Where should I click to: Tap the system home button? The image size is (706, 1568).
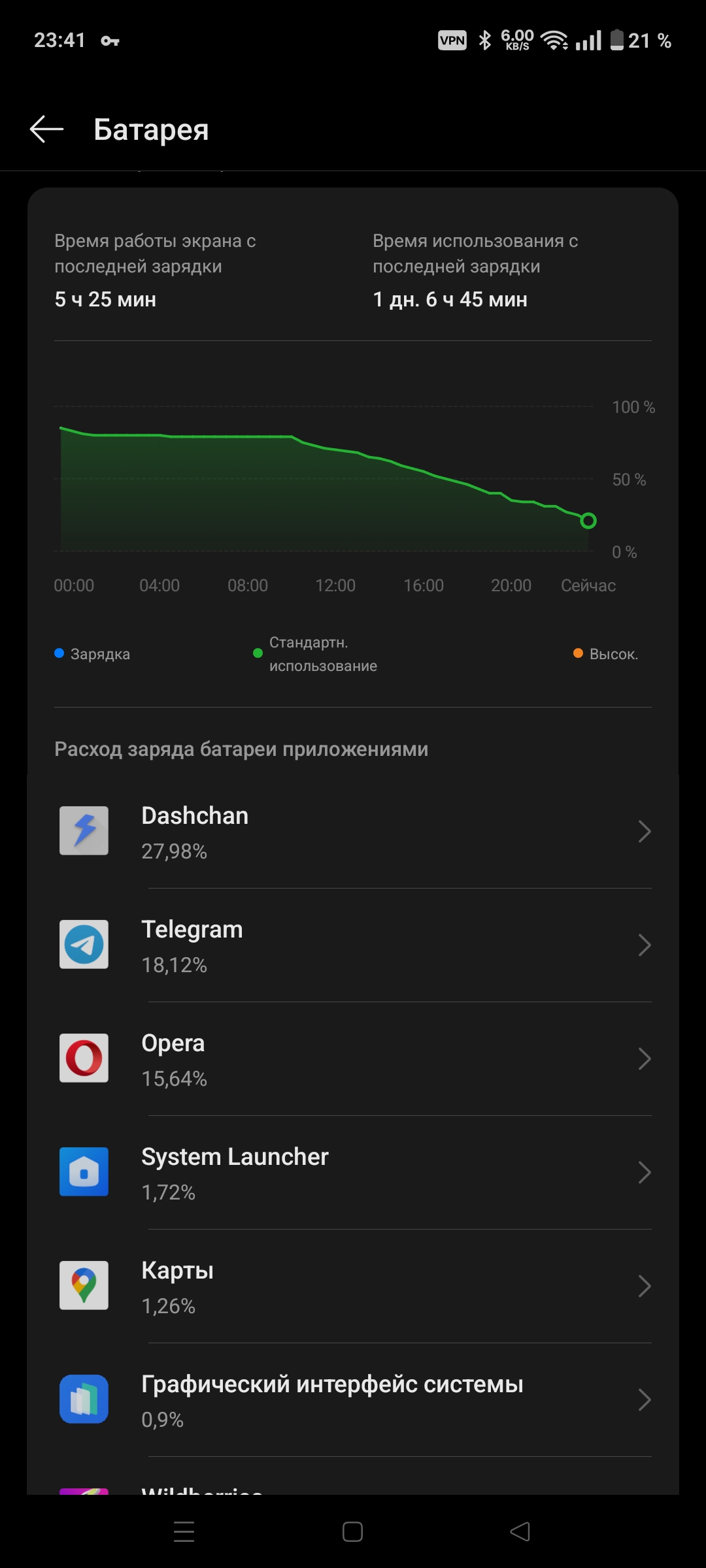click(352, 1531)
